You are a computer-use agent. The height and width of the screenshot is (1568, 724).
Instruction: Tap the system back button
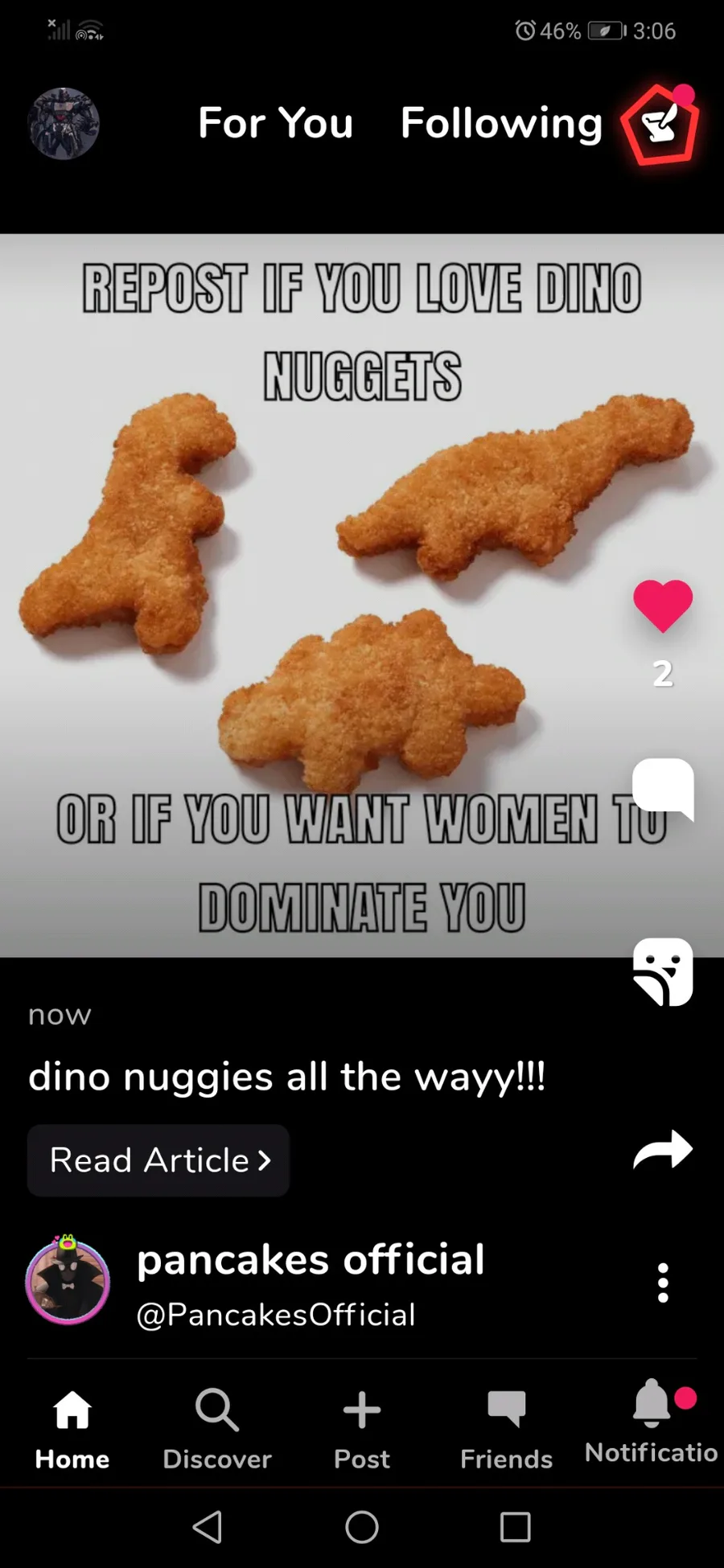point(208,1526)
